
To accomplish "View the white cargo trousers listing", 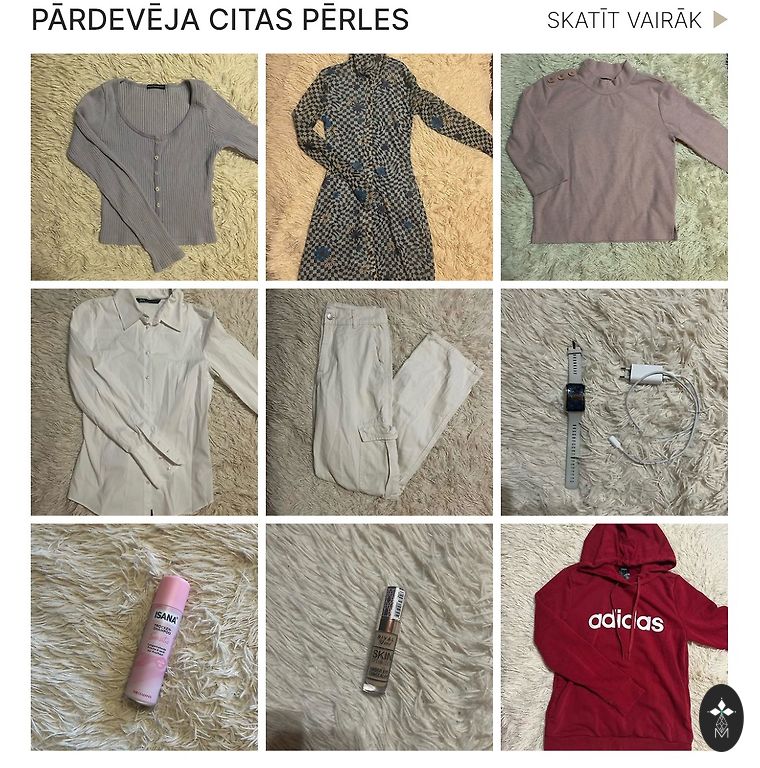I will 379,402.
